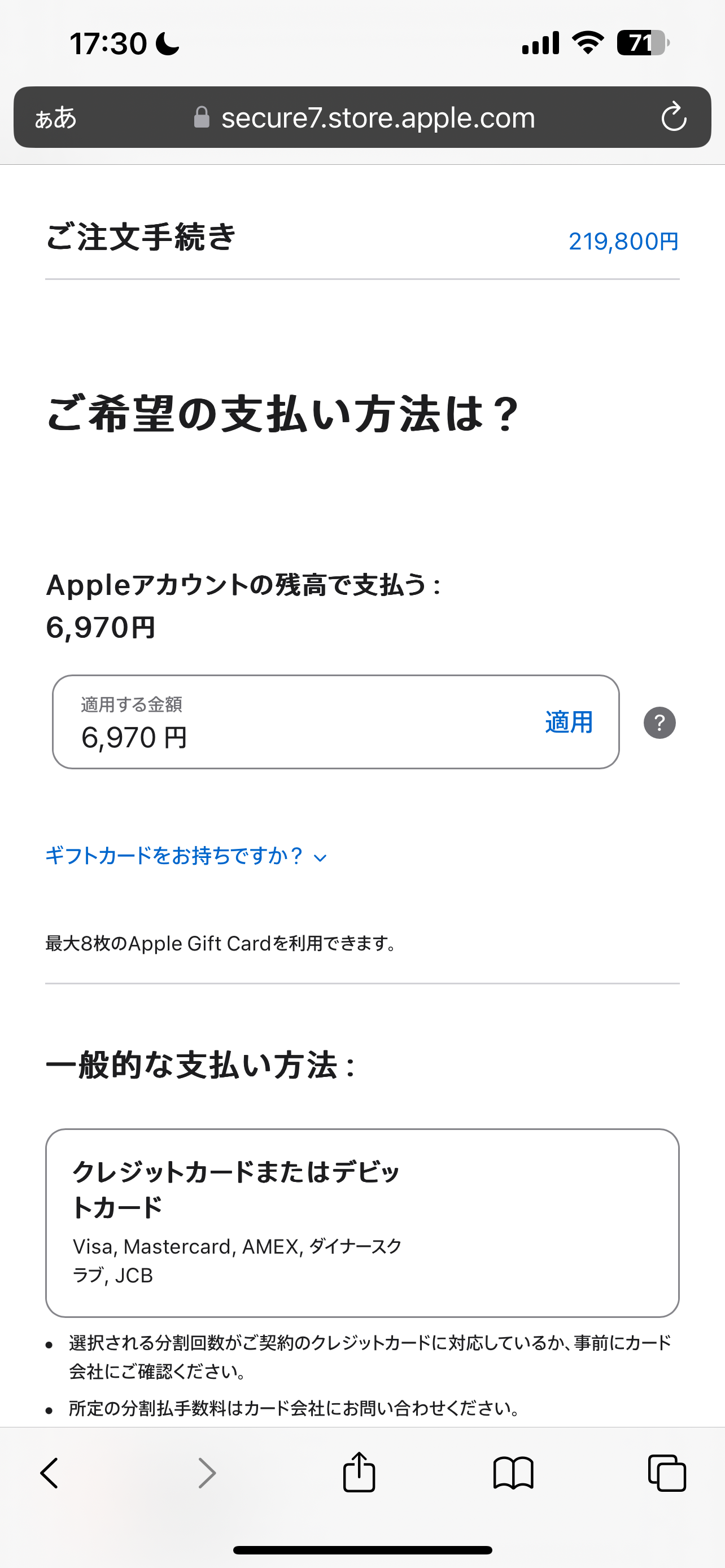725x1568 pixels.
Task: Go back to the previous page
Action: [x=49, y=1474]
